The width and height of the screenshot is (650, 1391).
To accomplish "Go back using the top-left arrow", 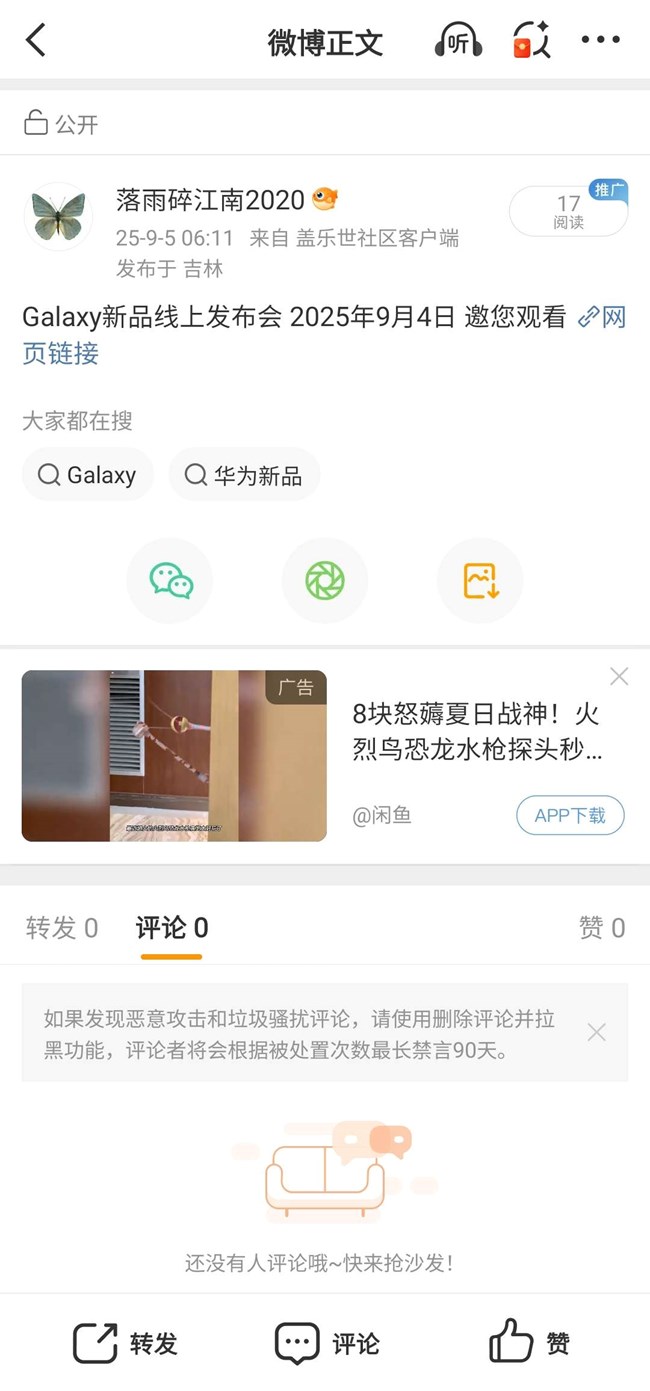I will click(36, 41).
